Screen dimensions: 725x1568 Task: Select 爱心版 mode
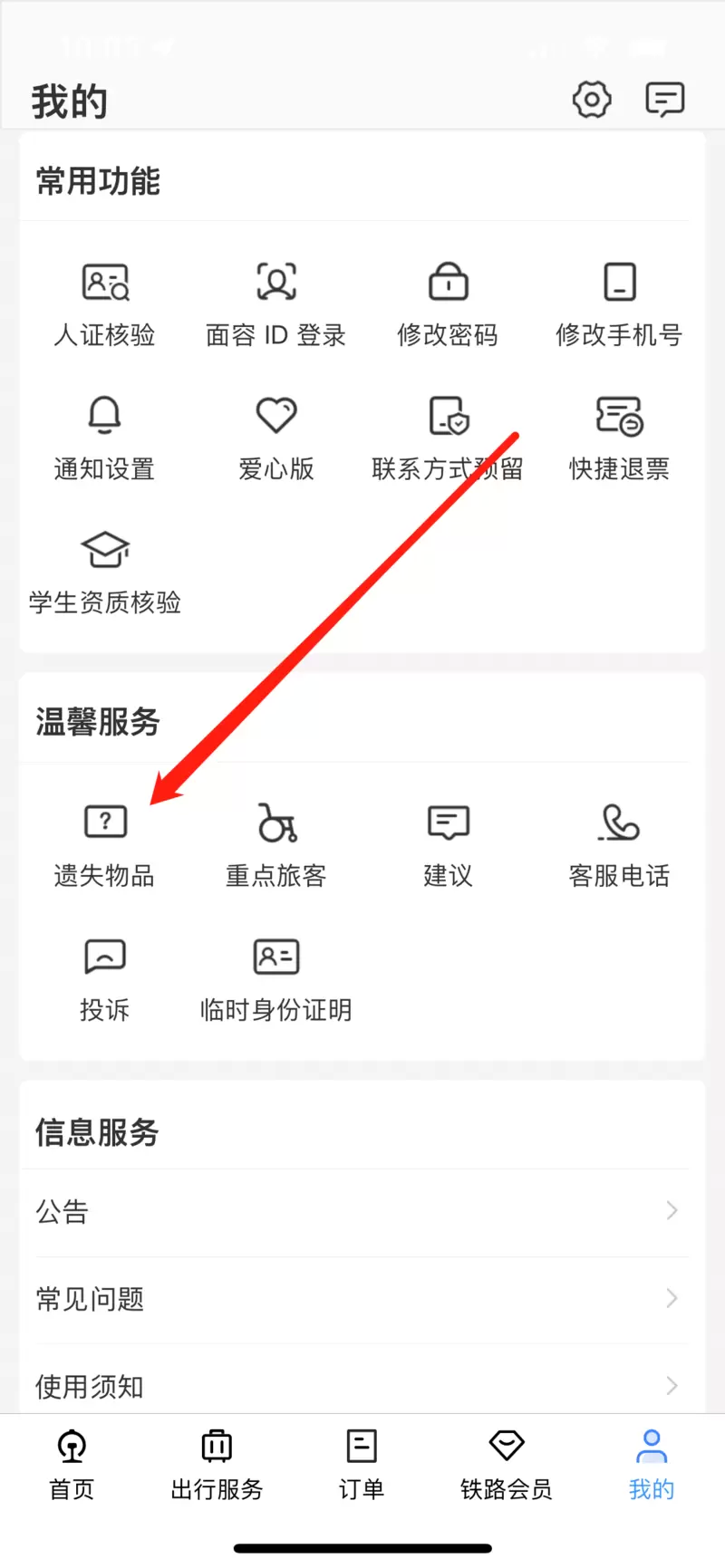click(276, 438)
